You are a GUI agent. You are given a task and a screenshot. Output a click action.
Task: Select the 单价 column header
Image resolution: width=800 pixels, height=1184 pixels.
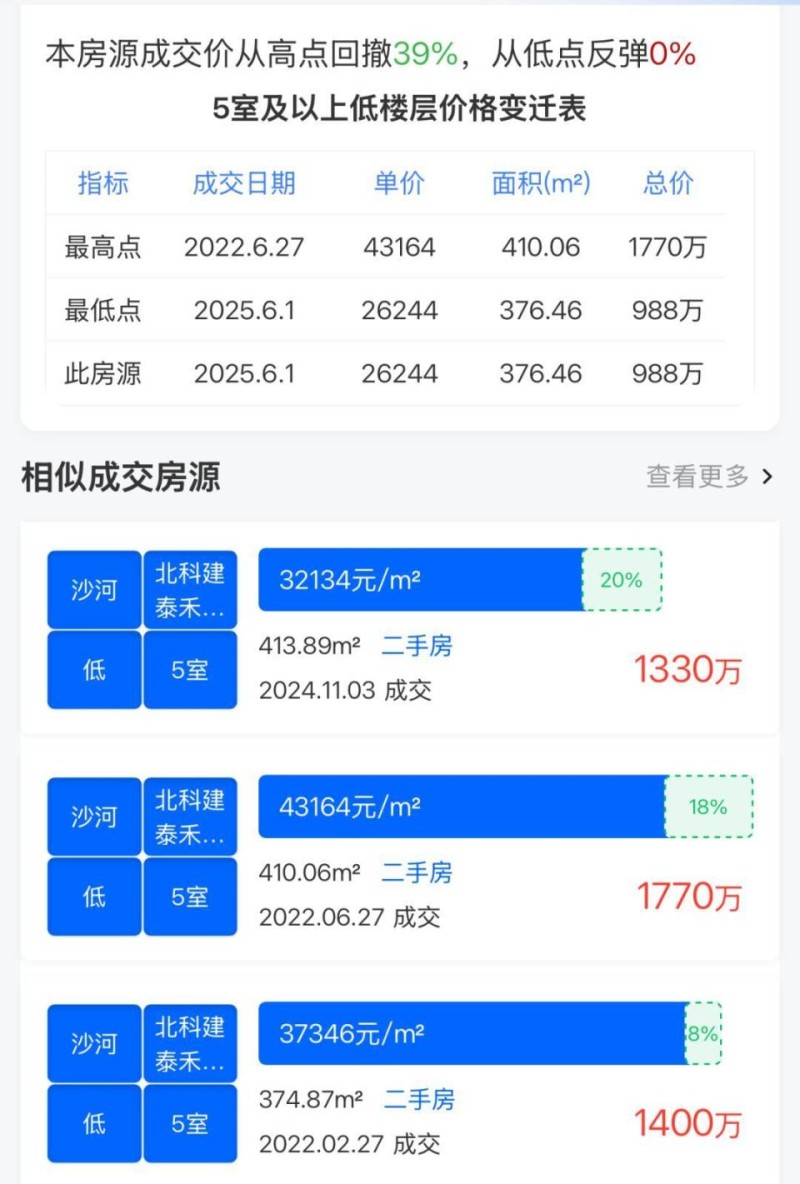400,184
